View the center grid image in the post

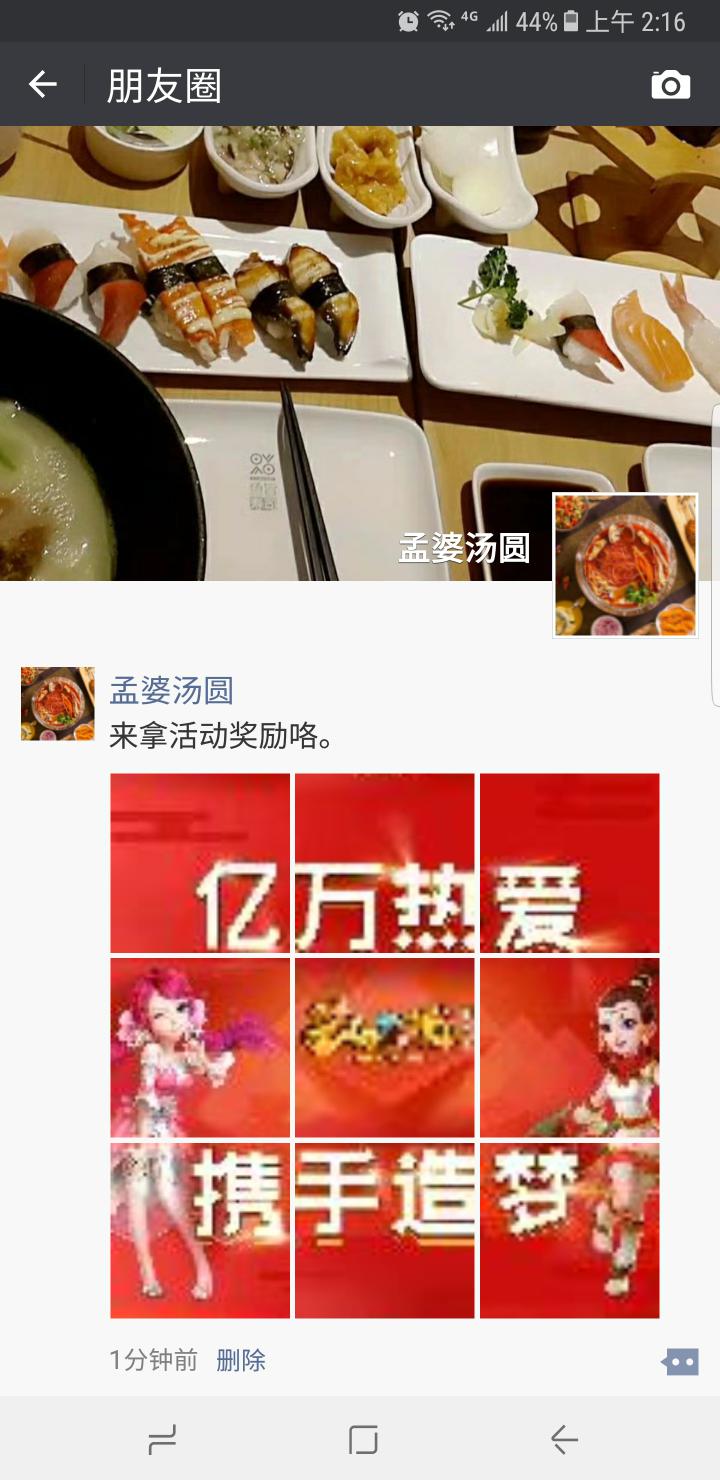384,1047
